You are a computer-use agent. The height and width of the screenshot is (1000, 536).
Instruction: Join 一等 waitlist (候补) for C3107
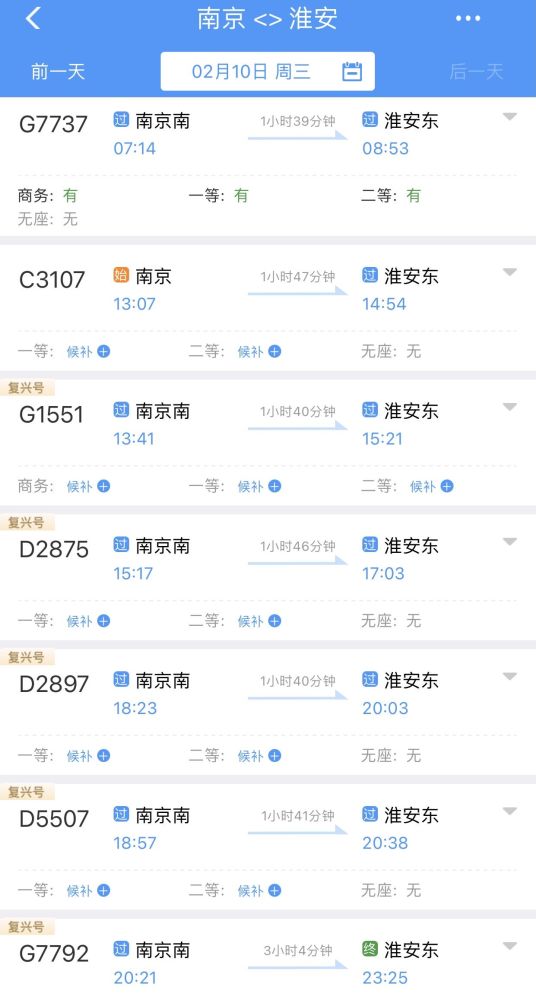pos(88,351)
